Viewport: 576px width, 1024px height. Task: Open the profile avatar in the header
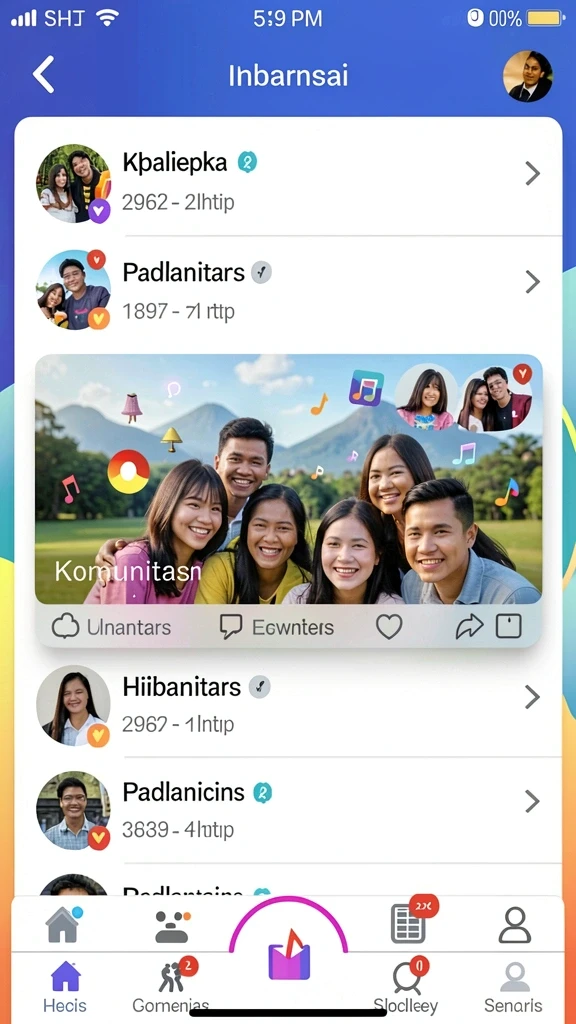click(x=528, y=76)
